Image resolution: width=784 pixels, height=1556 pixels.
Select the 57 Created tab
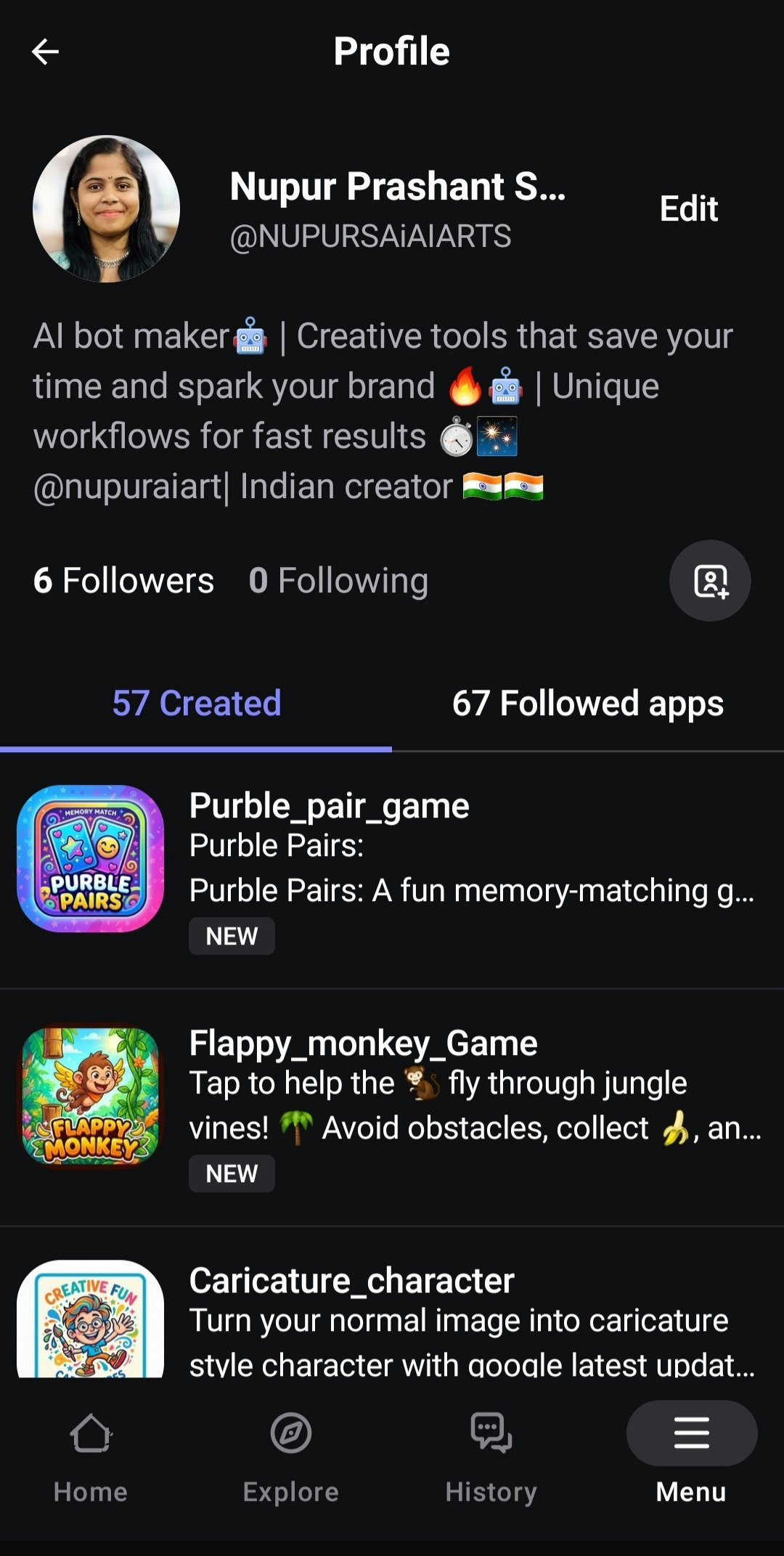point(196,702)
